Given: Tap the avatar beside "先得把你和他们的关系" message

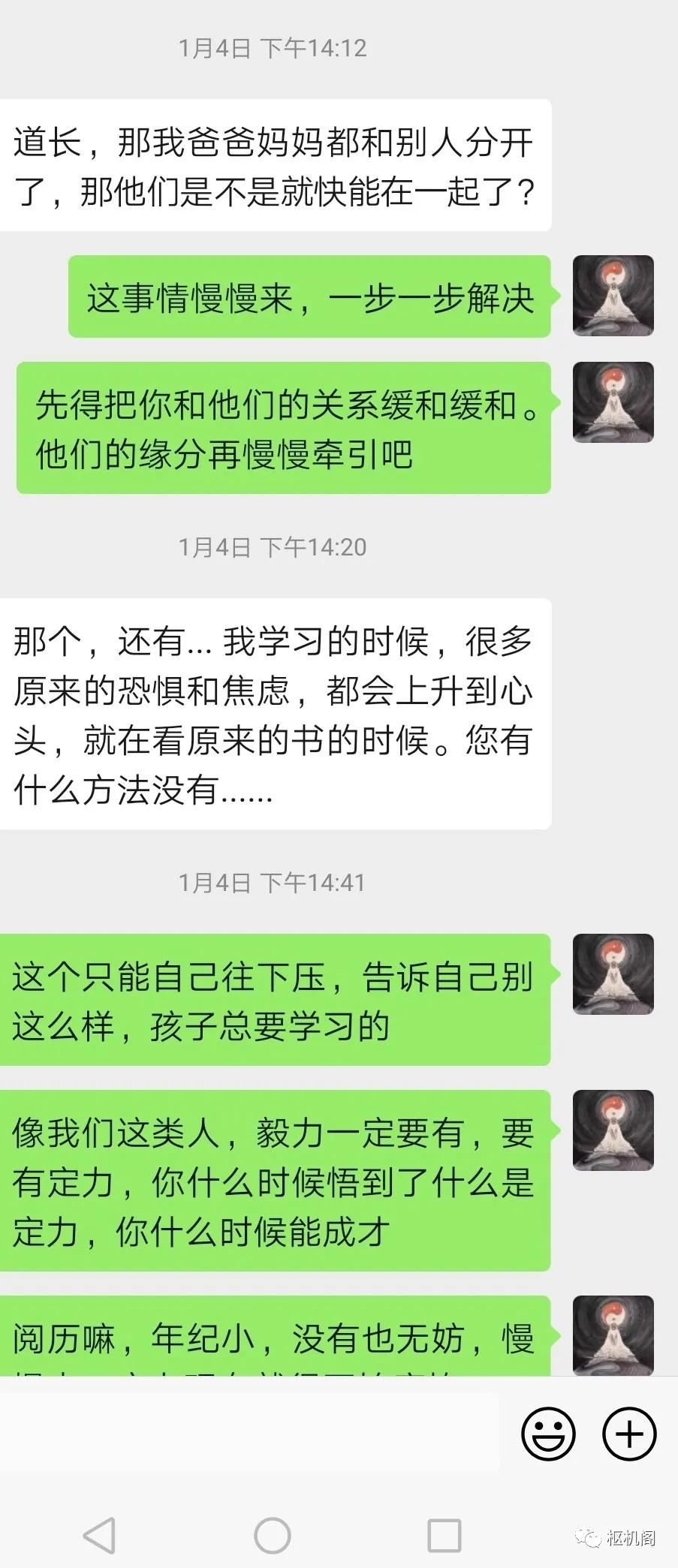Looking at the screenshot, I should (613, 402).
